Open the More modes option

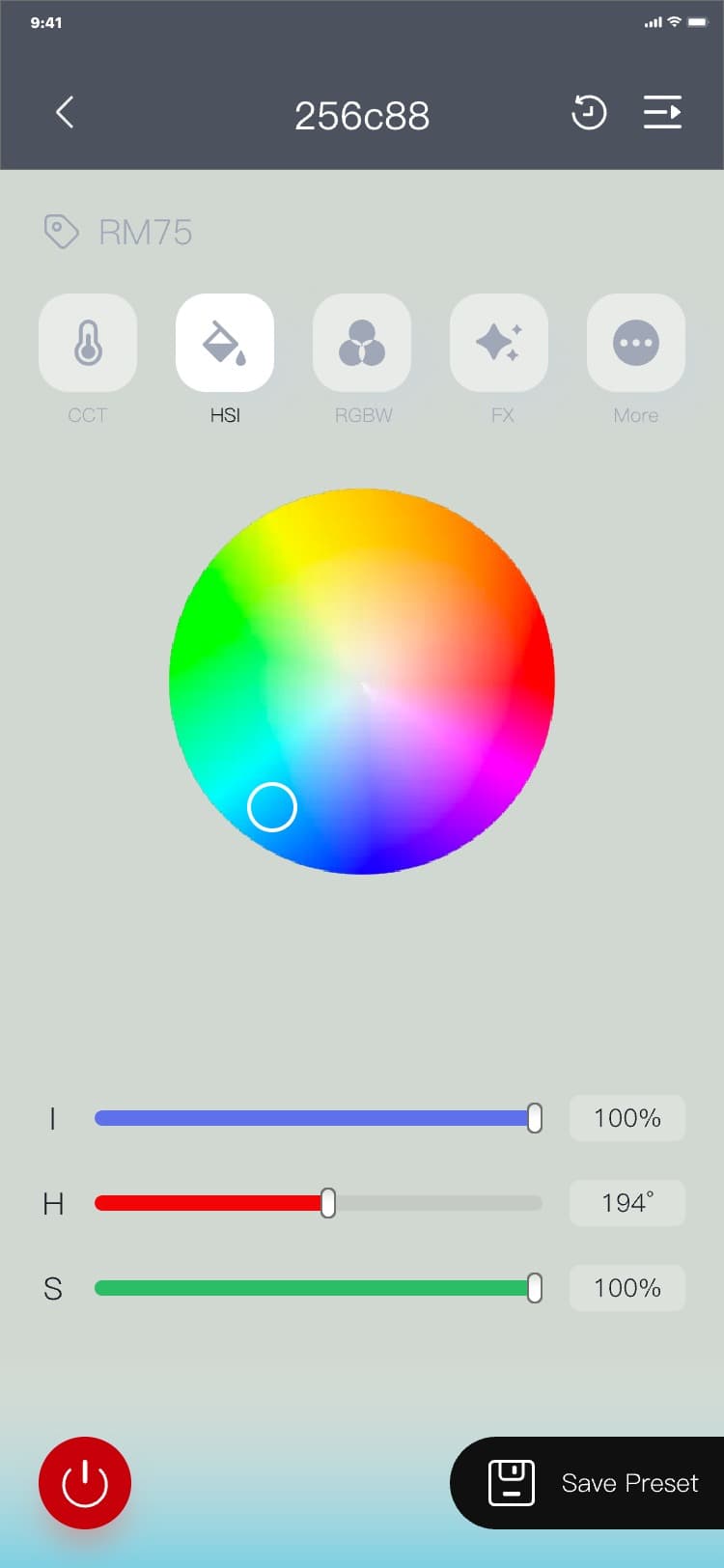coord(636,343)
